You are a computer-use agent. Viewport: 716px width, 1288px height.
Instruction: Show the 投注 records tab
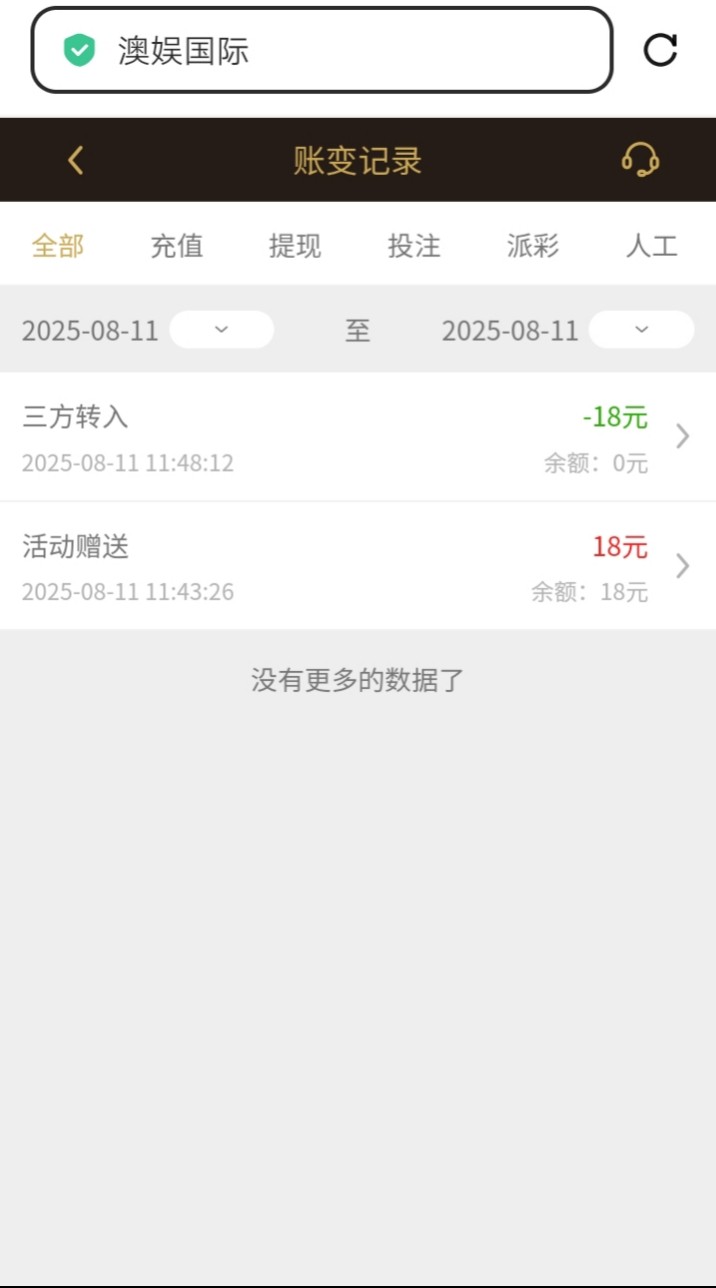414,246
